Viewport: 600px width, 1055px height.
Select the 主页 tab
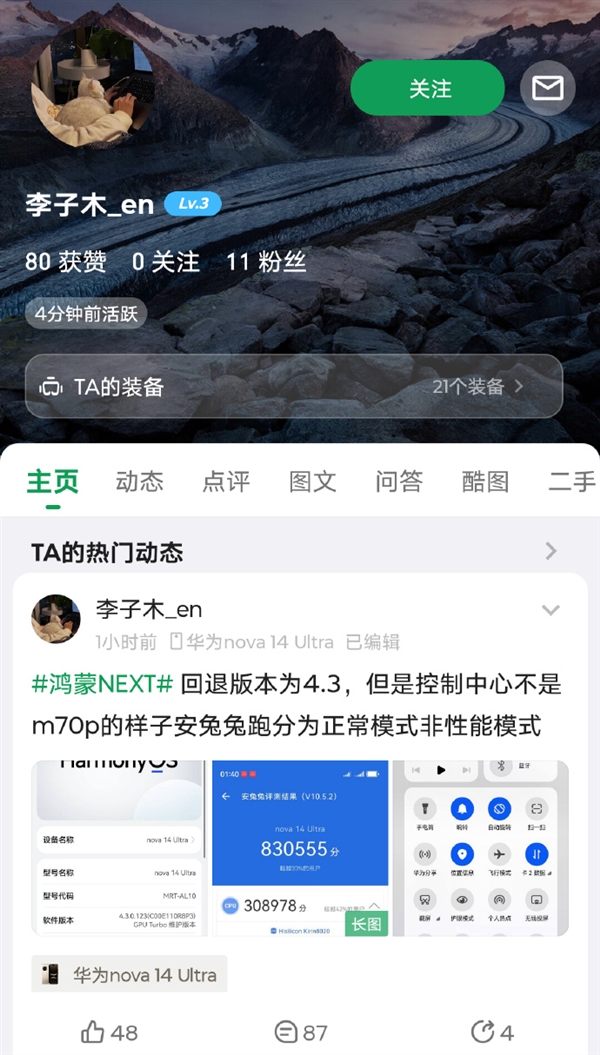[x=52, y=481]
